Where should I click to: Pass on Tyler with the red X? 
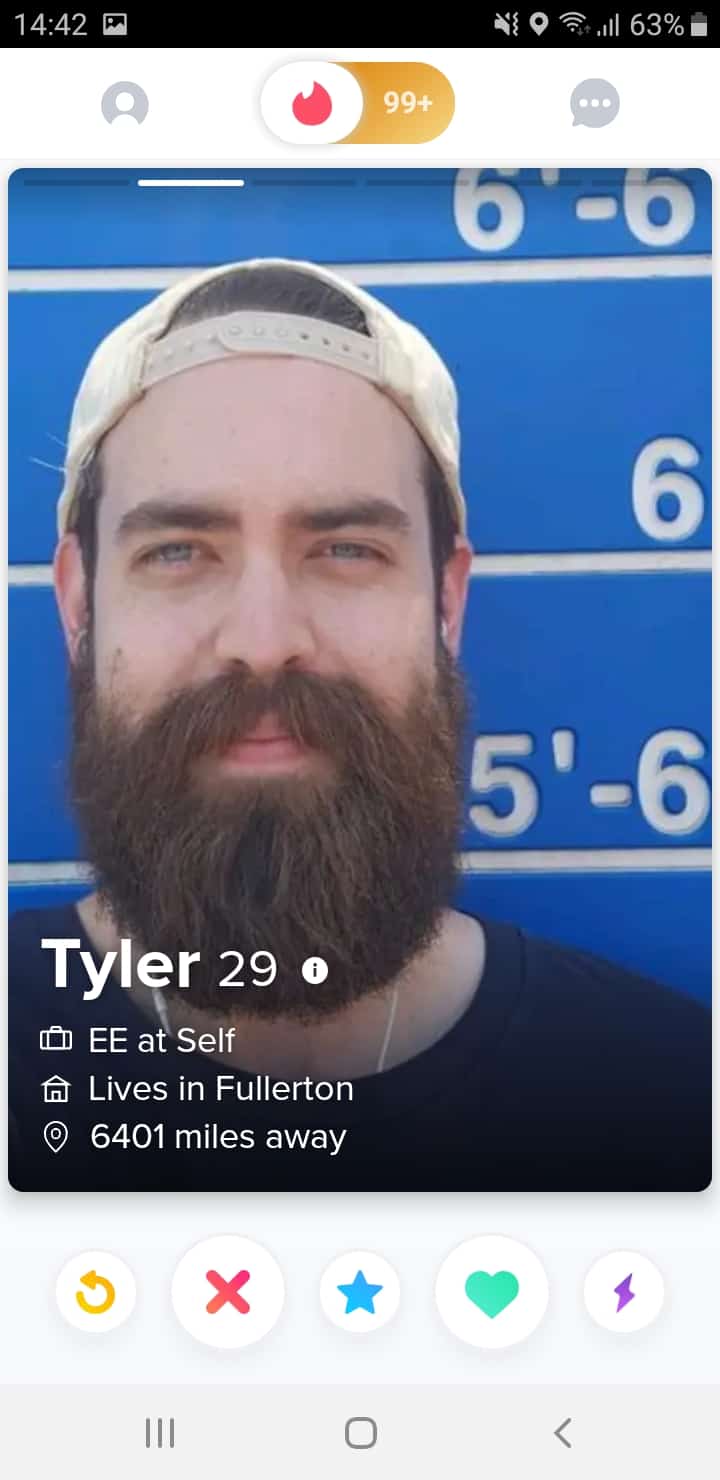pos(228,1292)
